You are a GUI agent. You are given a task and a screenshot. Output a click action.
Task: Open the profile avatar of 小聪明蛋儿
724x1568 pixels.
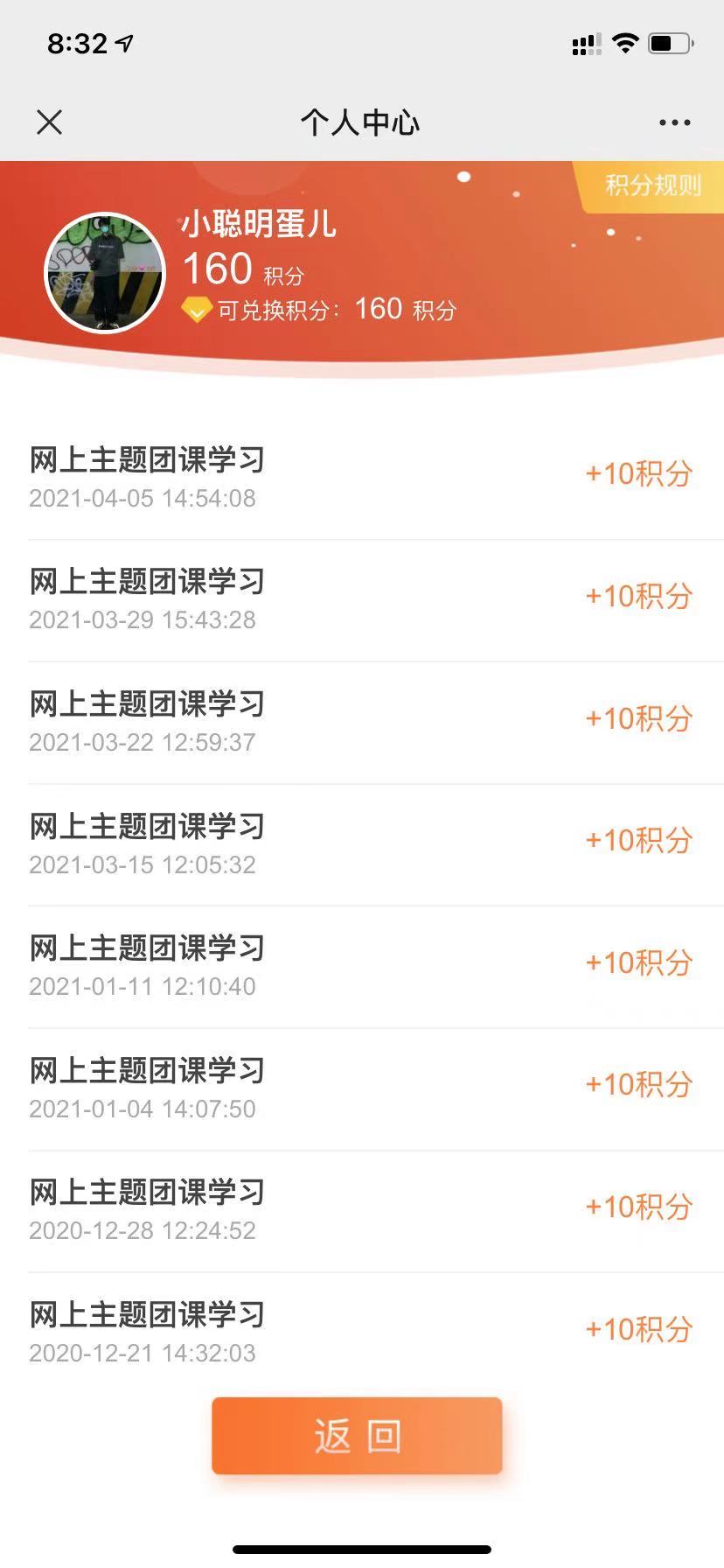[105, 273]
